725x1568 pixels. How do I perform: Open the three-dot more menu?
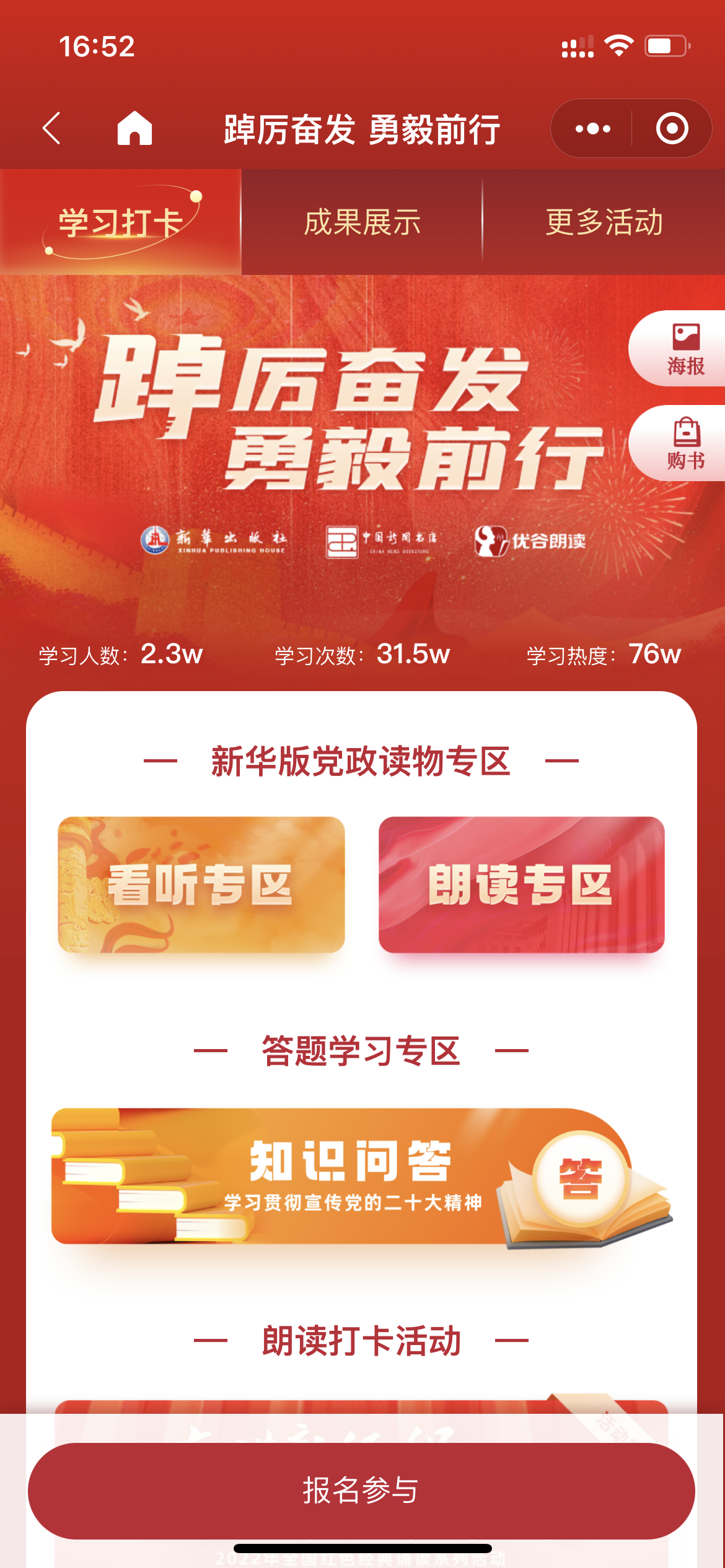[x=592, y=129]
